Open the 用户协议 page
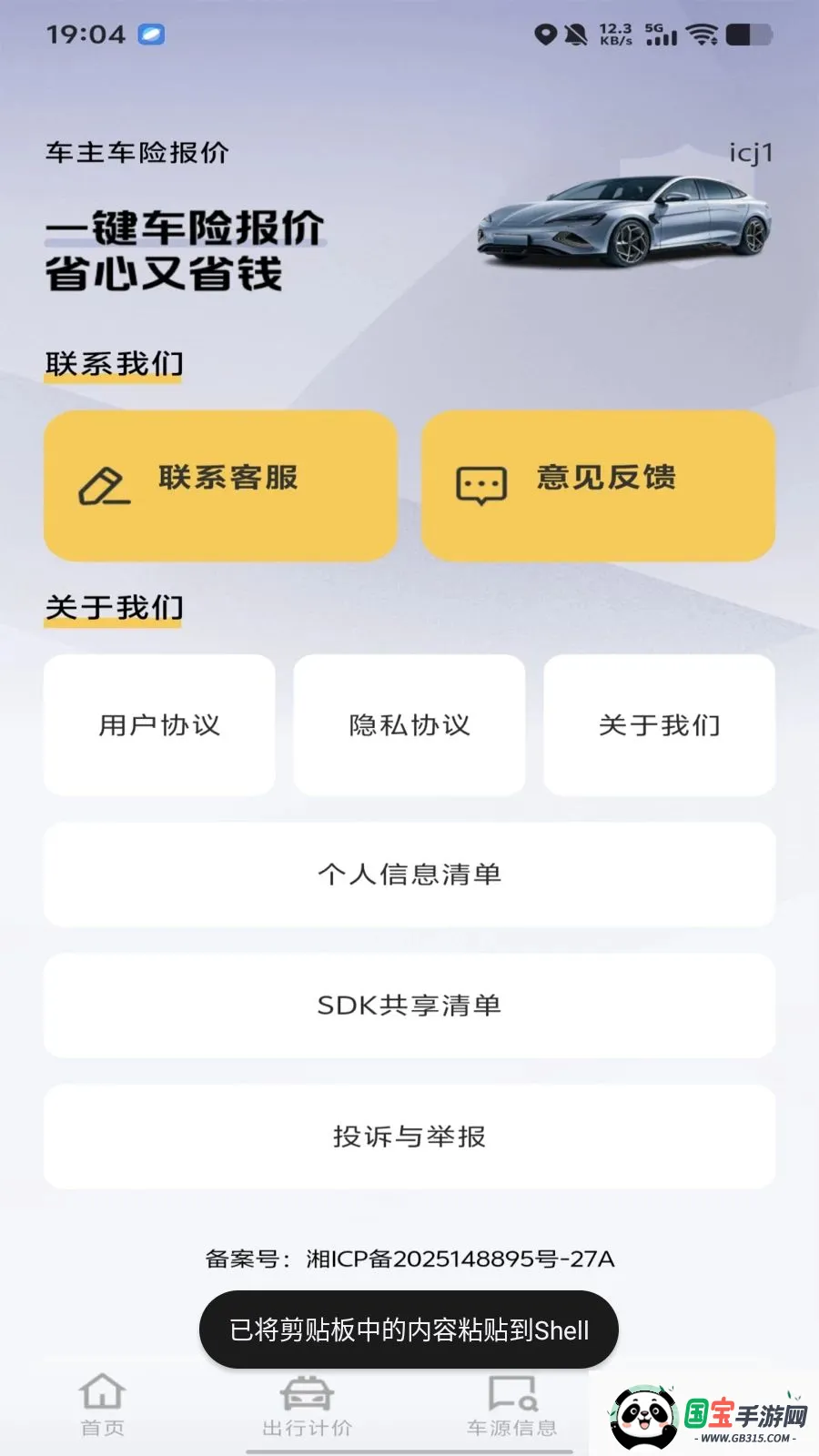This screenshot has width=819, height=1456. pyautogui.click(x=159, y=725)
